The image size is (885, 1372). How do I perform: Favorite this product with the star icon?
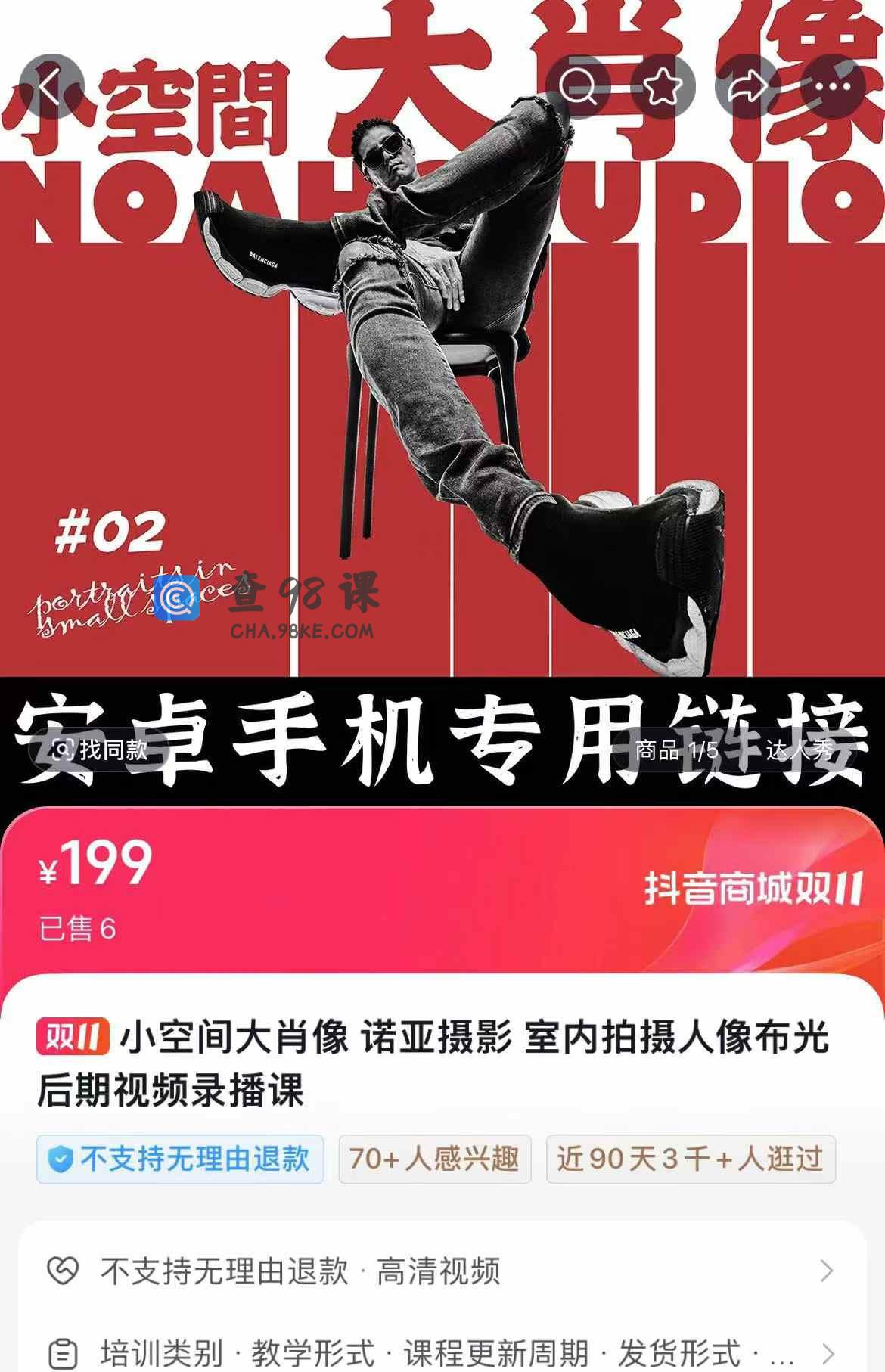(x=663, y=86)
